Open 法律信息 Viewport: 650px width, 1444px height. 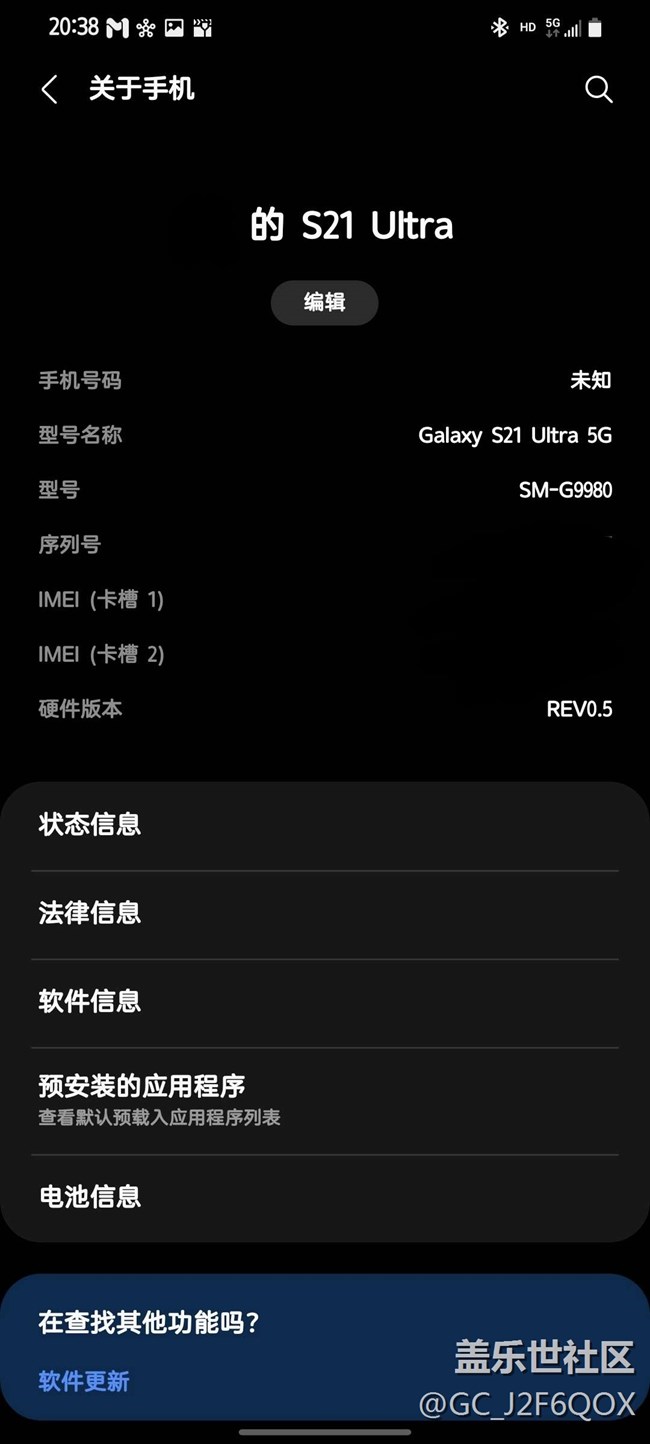pos(324,913)
